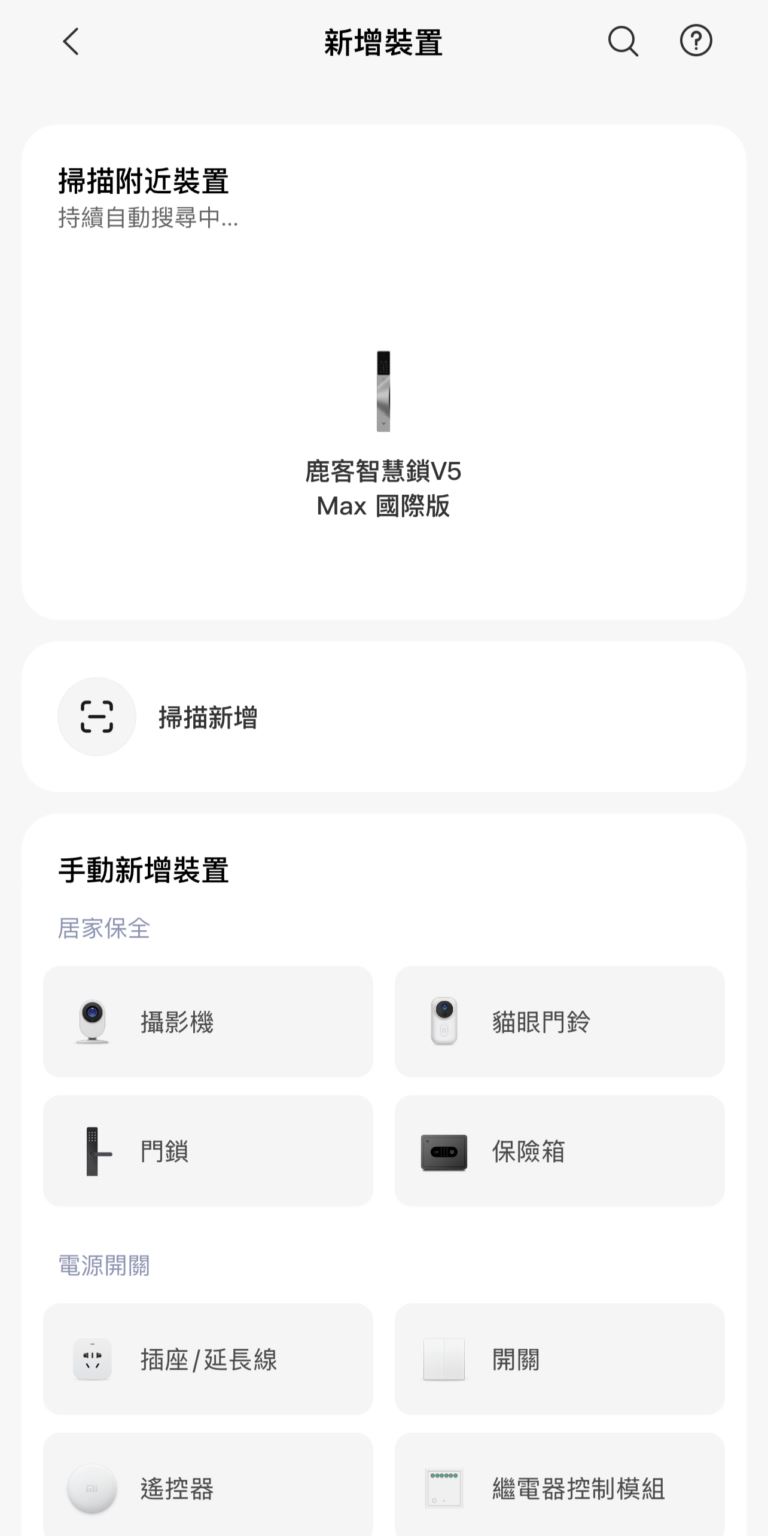Tap the 插座/延長線 card

[x=208, y=1359]
